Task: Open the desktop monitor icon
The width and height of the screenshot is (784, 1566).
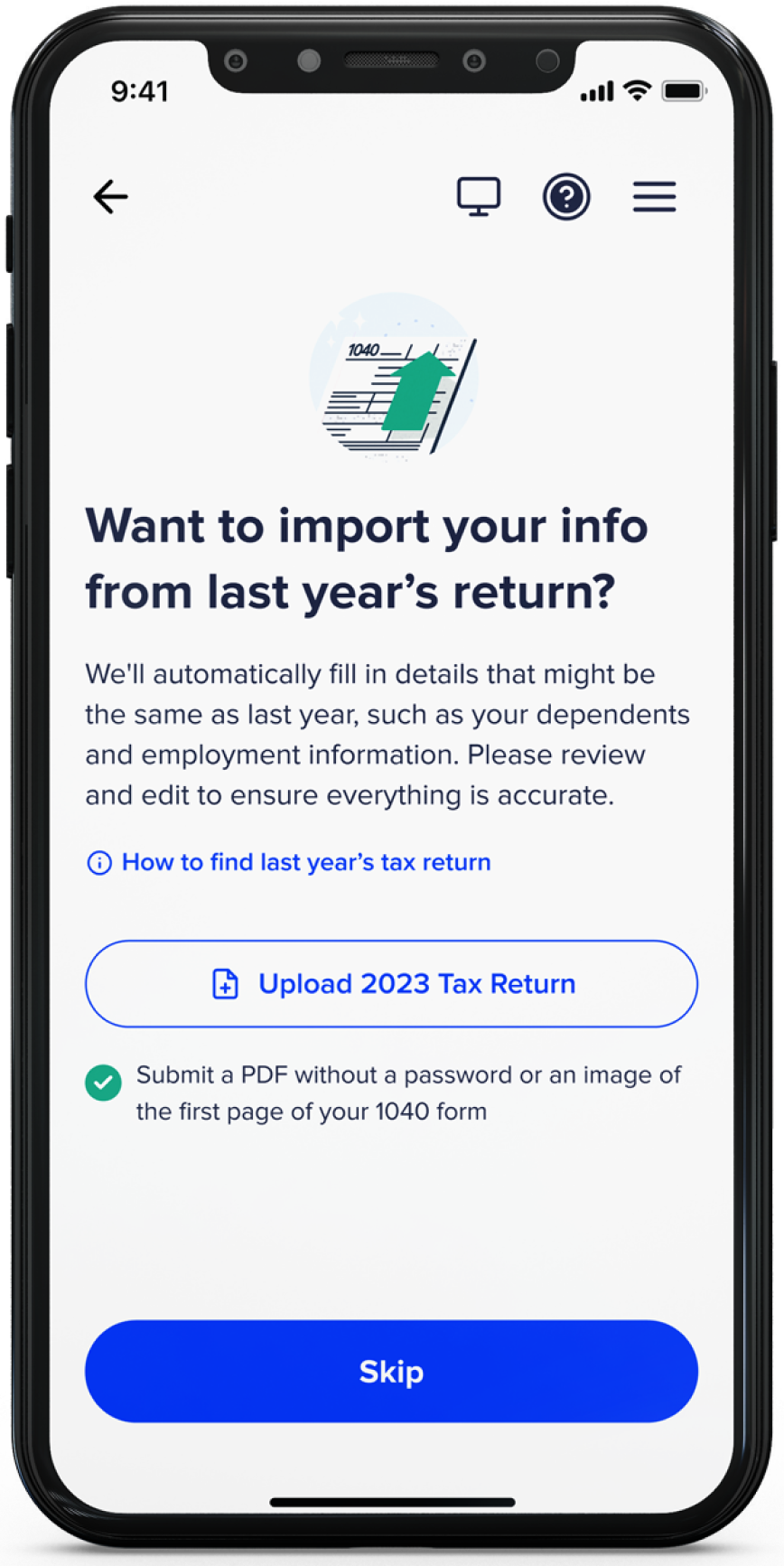Action: pos(478,196)
